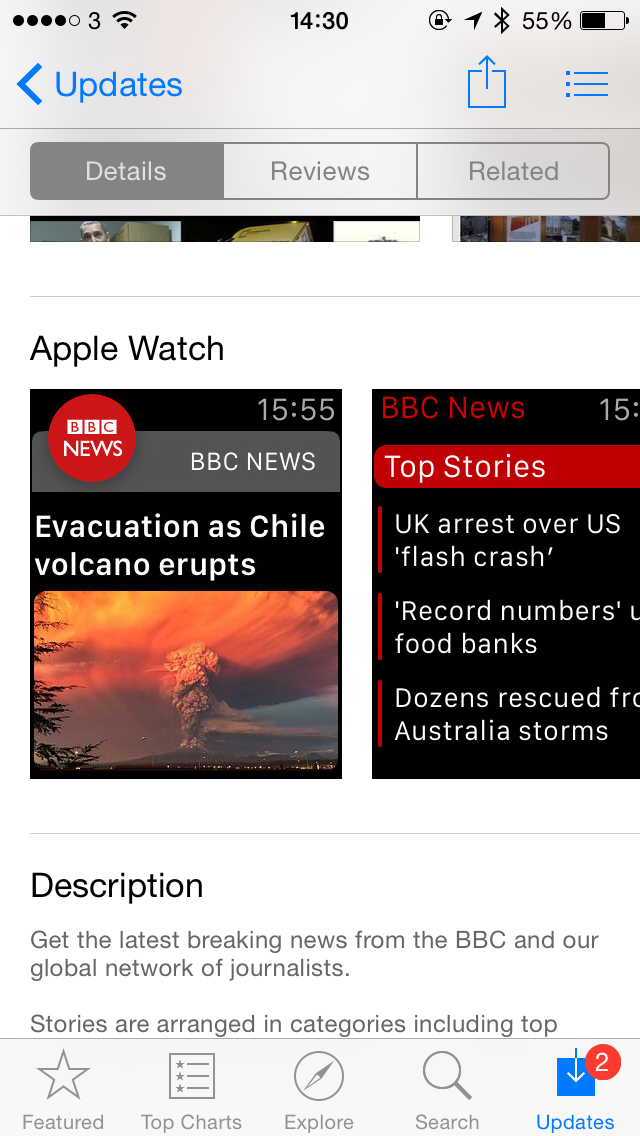Open the Explore tab
Image resolution: width=640 pixels, height=1136 pixels.
pos(319,1090)
